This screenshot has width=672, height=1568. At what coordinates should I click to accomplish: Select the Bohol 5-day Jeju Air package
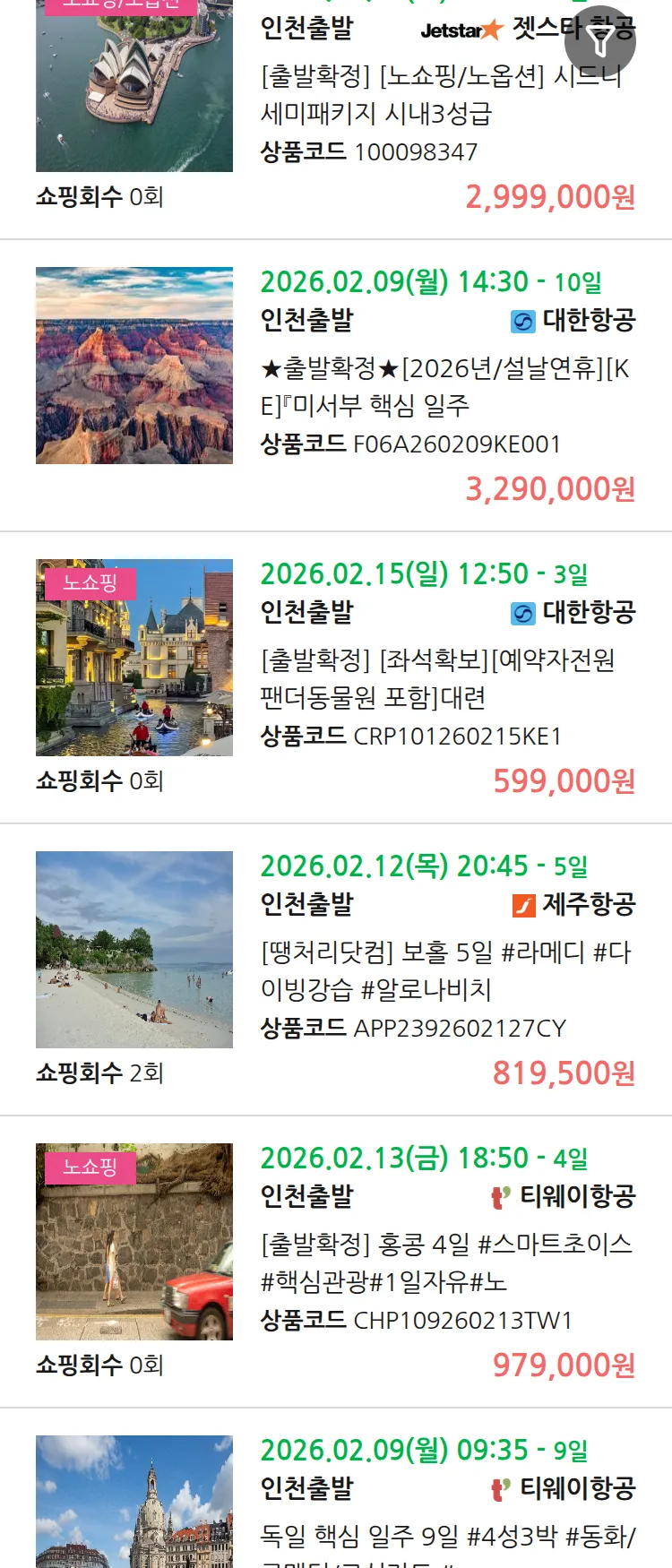(x=445, y=970)
